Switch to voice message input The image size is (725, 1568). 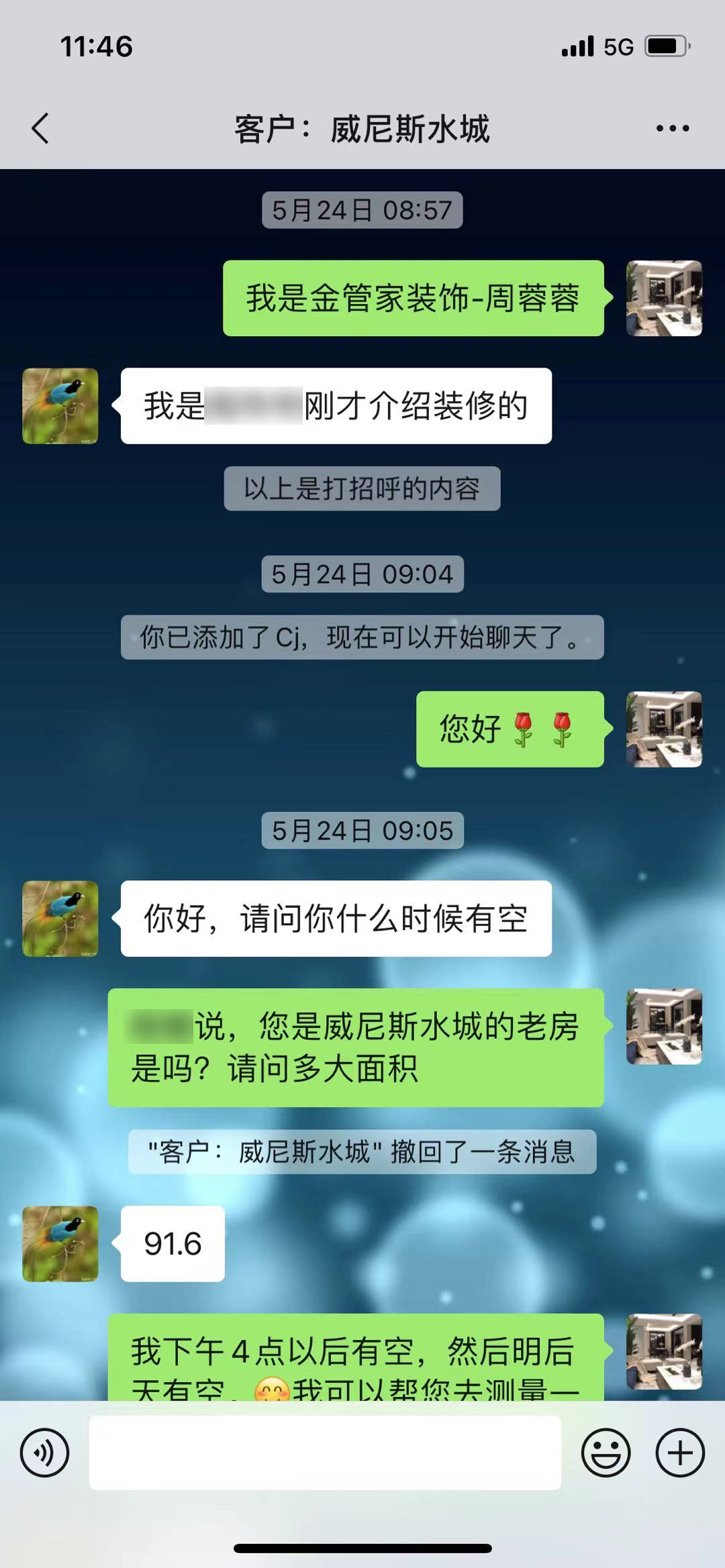[x=44, y=1453]
